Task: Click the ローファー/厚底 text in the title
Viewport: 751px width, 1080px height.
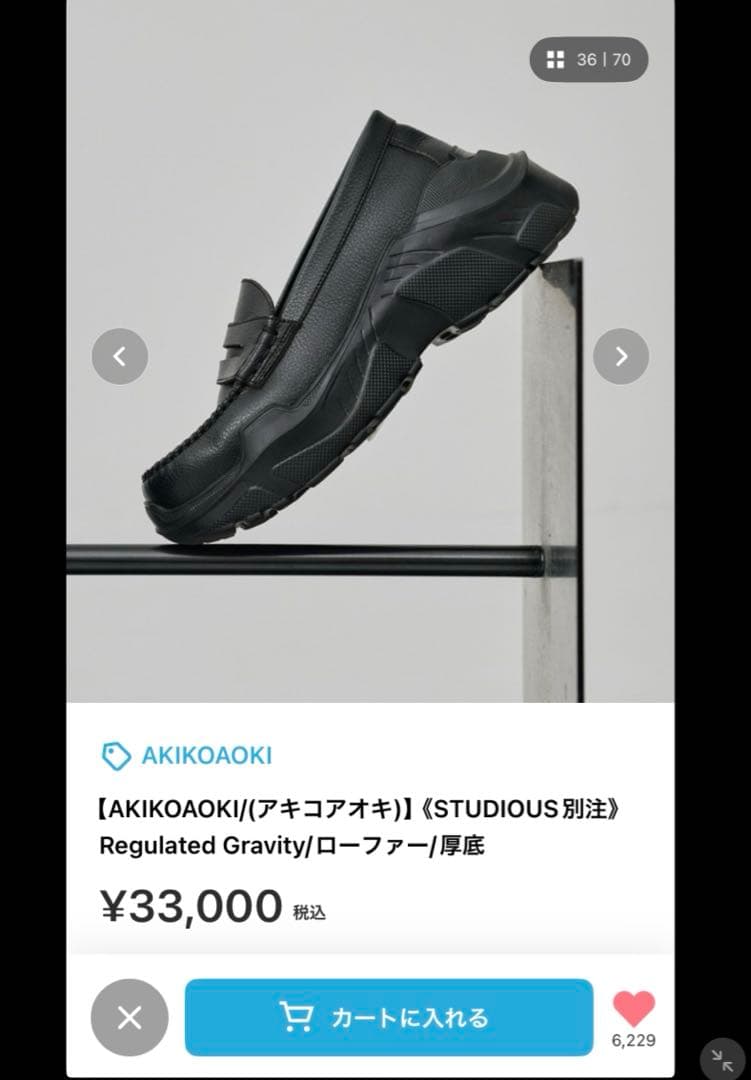Action: point(400,846)
